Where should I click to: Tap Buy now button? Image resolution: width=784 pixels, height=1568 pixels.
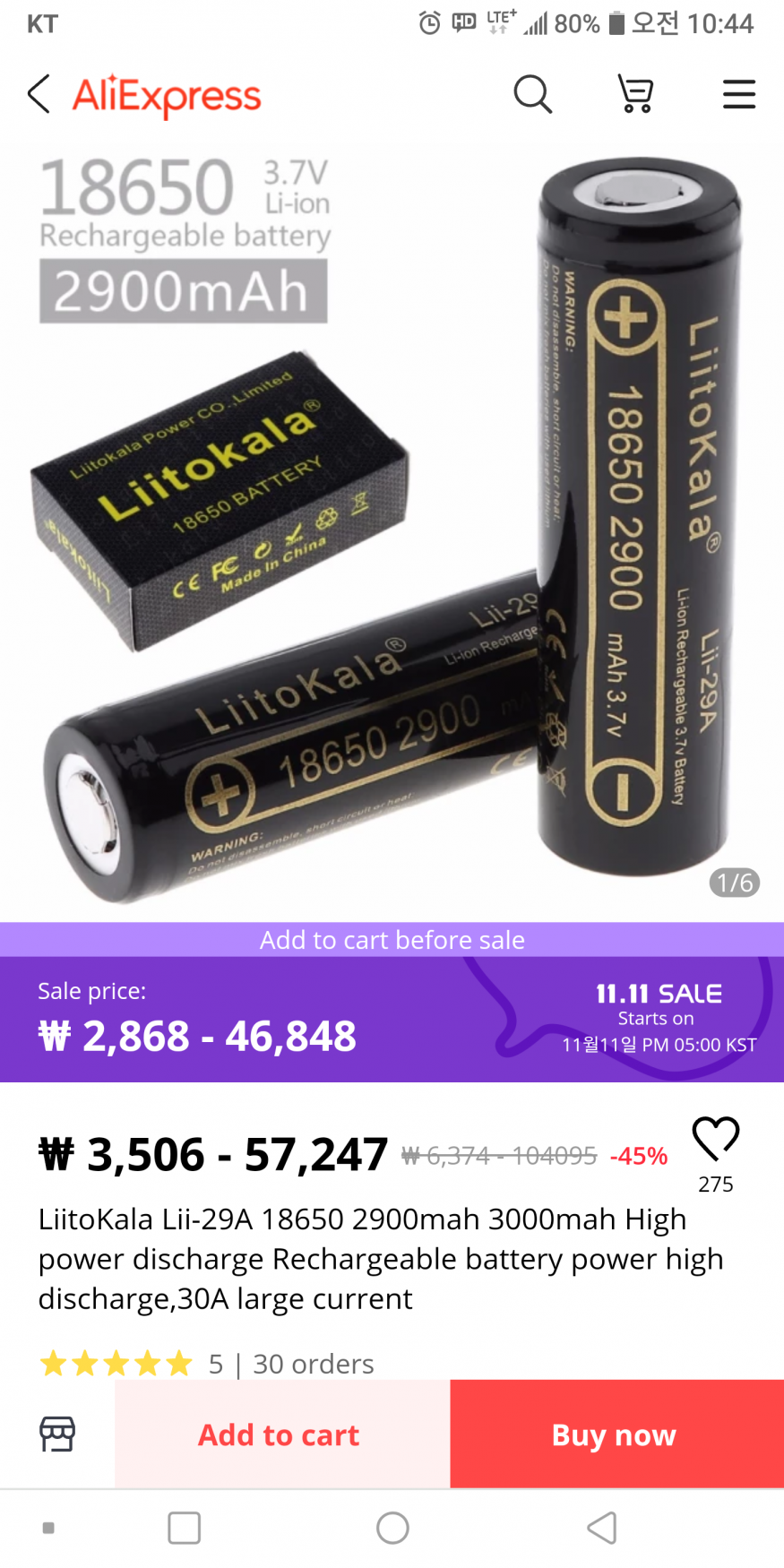pyautogui.click(x=616, y=1434)
